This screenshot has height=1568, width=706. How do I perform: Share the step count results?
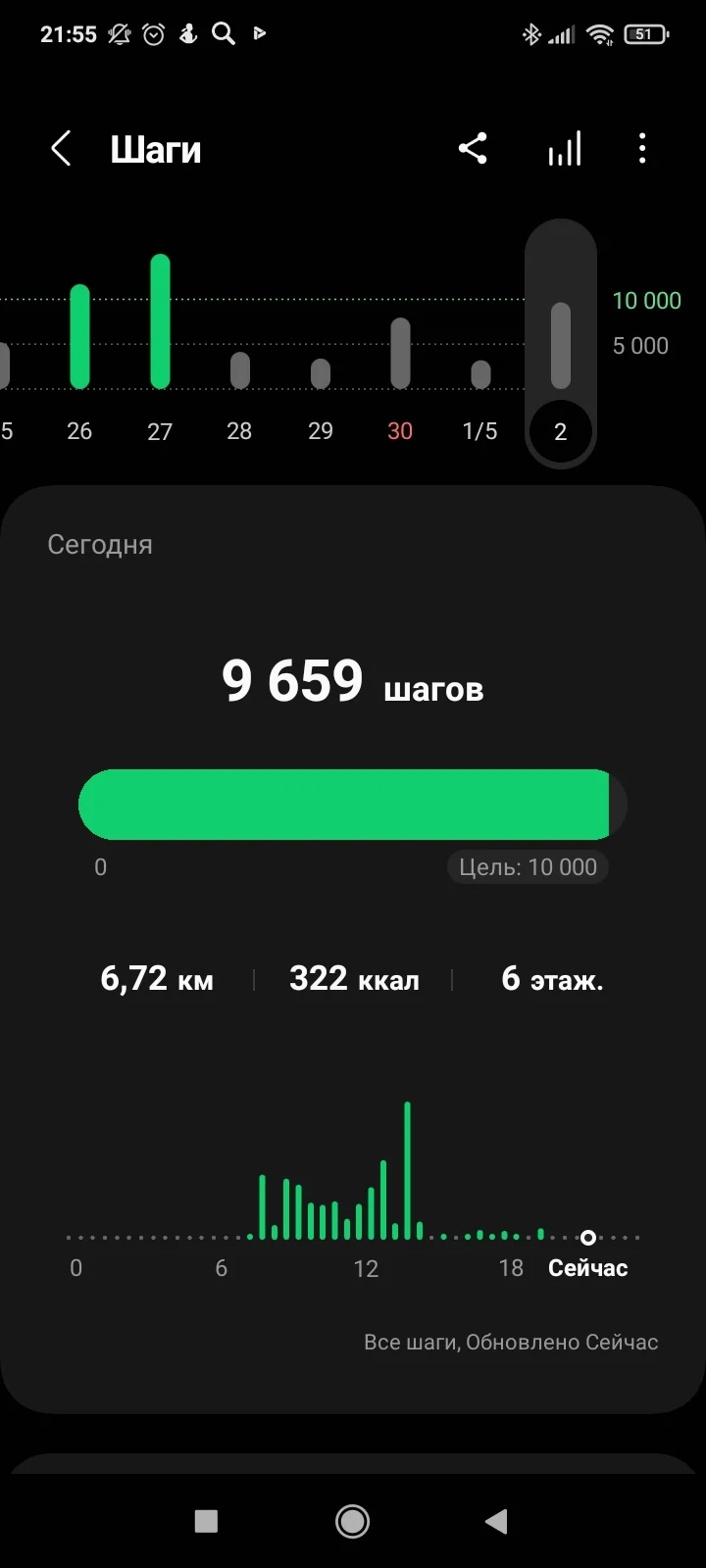(473, 150)
